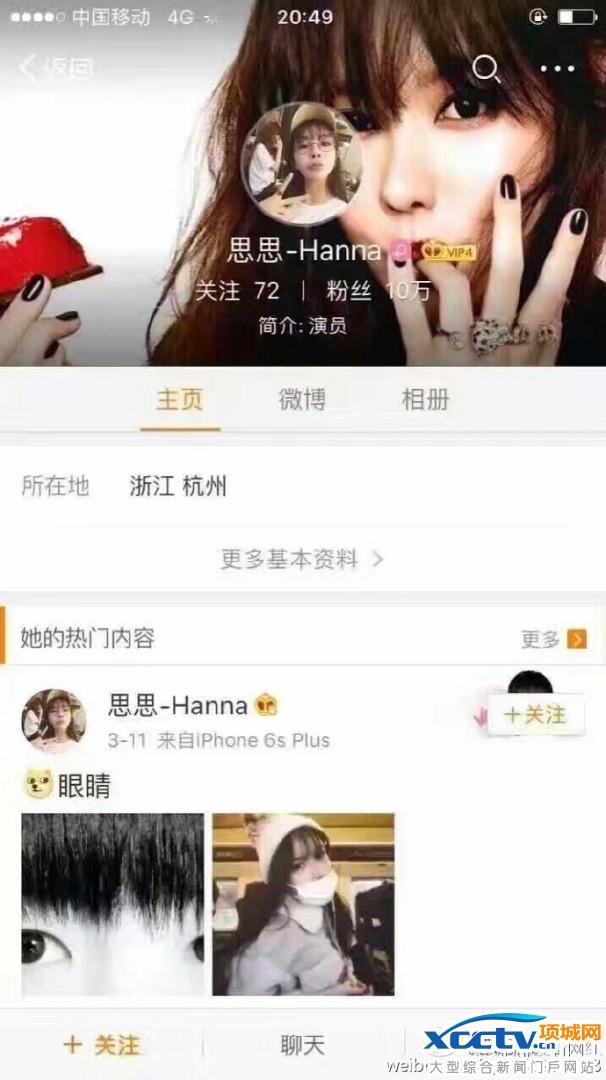Expand 更多基本资料 details

click(x=302, y=559)
